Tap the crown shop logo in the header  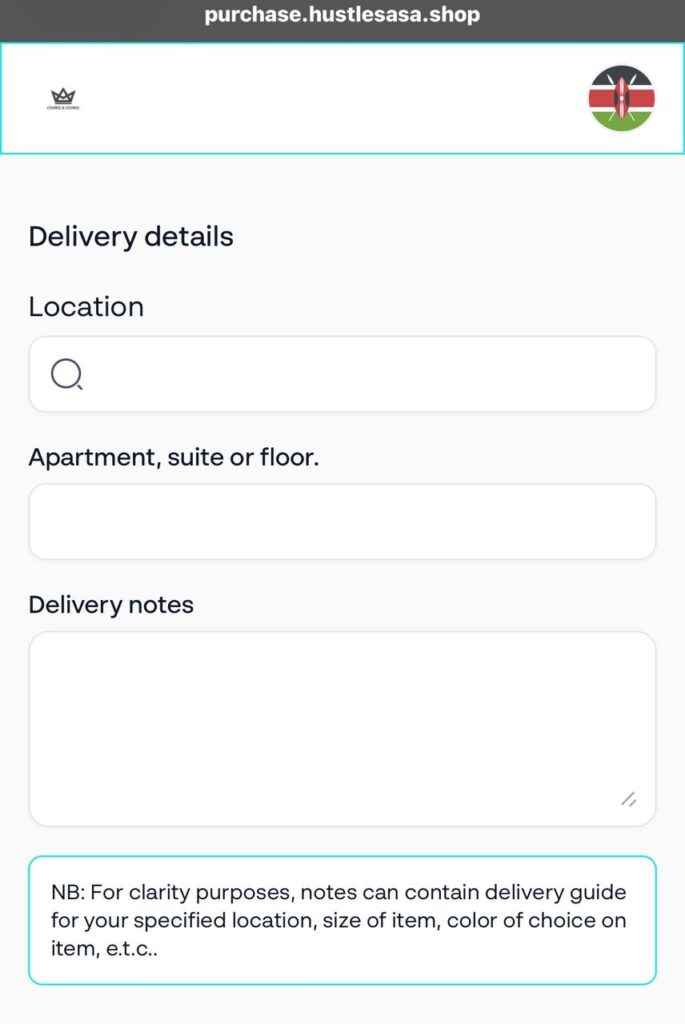pyautogui.click(x=64, y=98)
